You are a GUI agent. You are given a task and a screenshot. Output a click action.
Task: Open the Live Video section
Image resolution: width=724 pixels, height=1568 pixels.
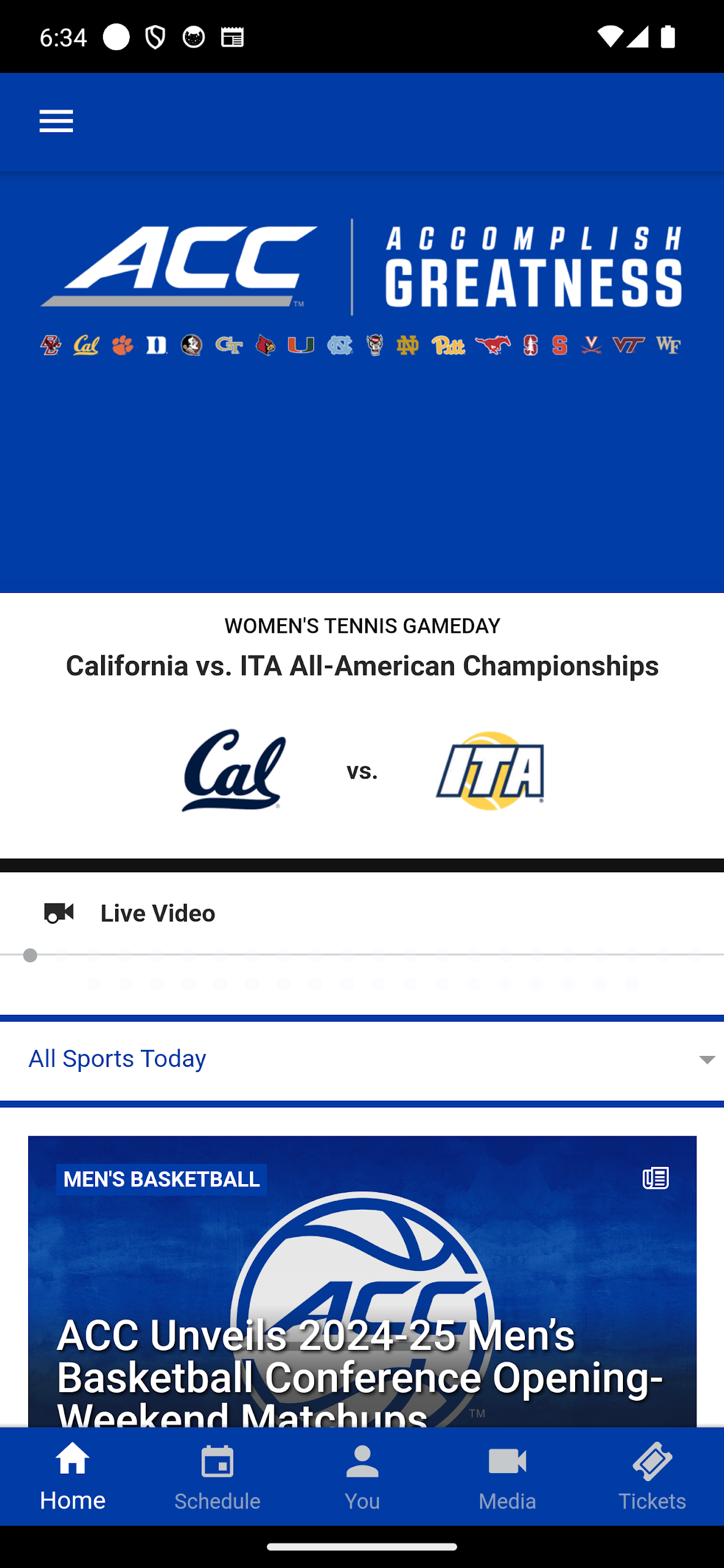(157, 913)
